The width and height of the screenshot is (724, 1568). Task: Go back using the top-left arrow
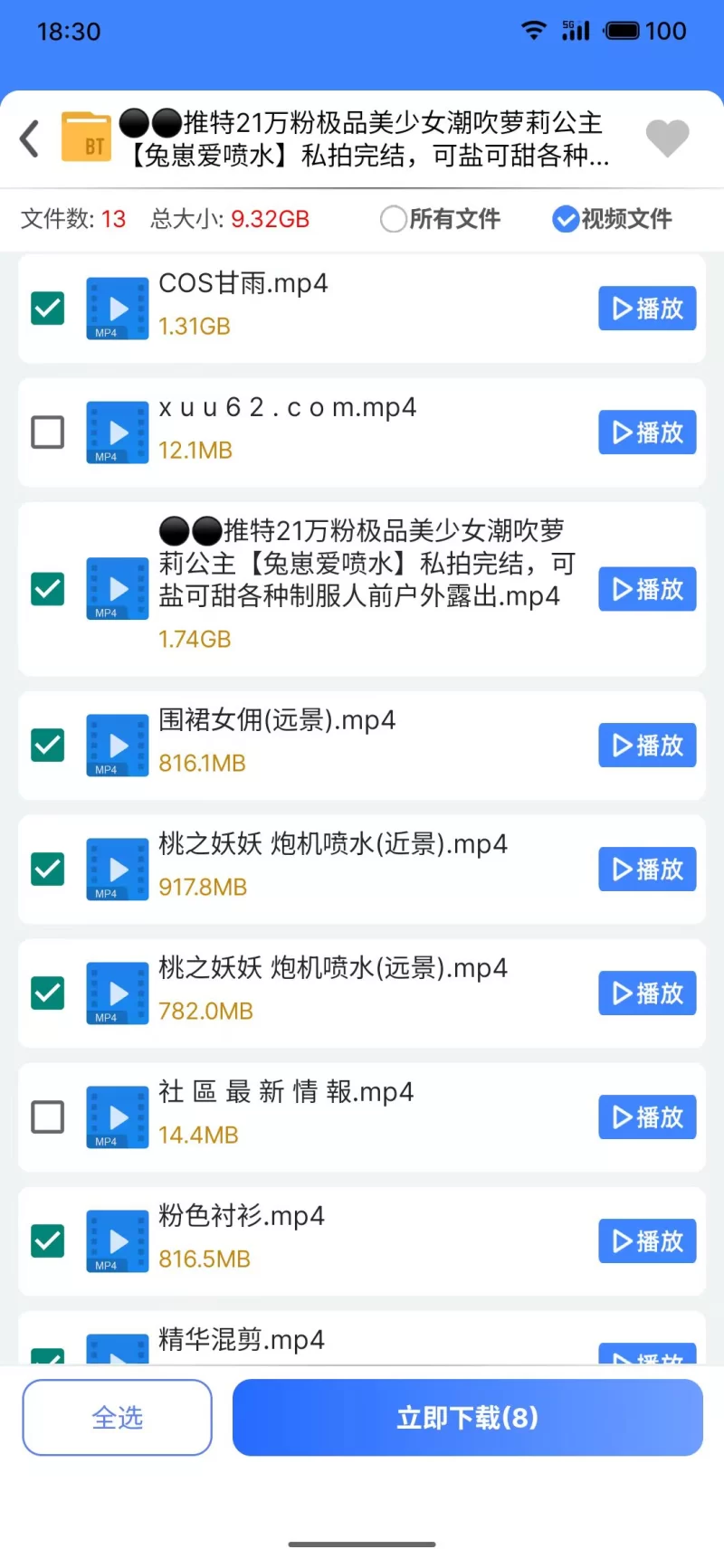(x=30, y=138)
